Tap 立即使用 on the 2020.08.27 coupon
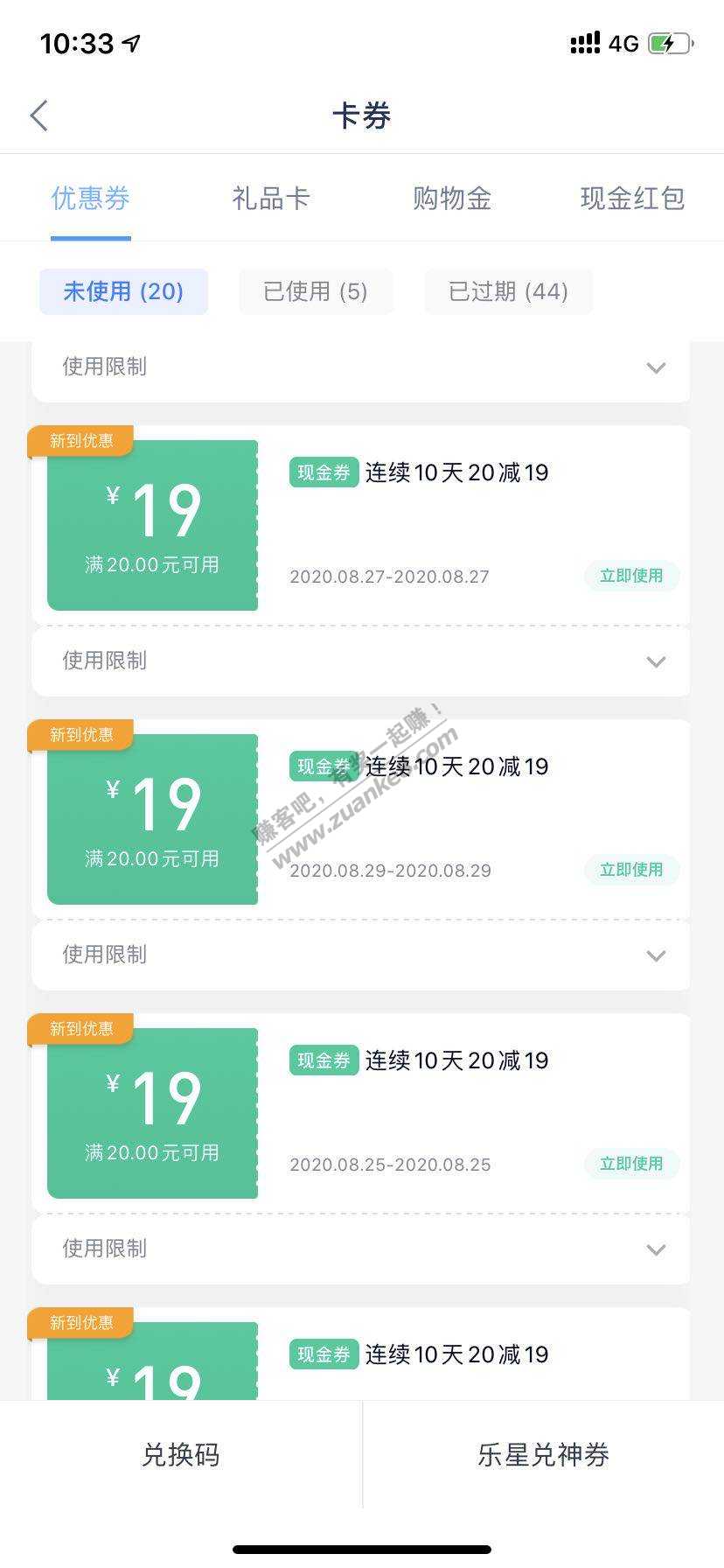The height and width of the screenshot is (1568, 724). [x=631, y=576]
